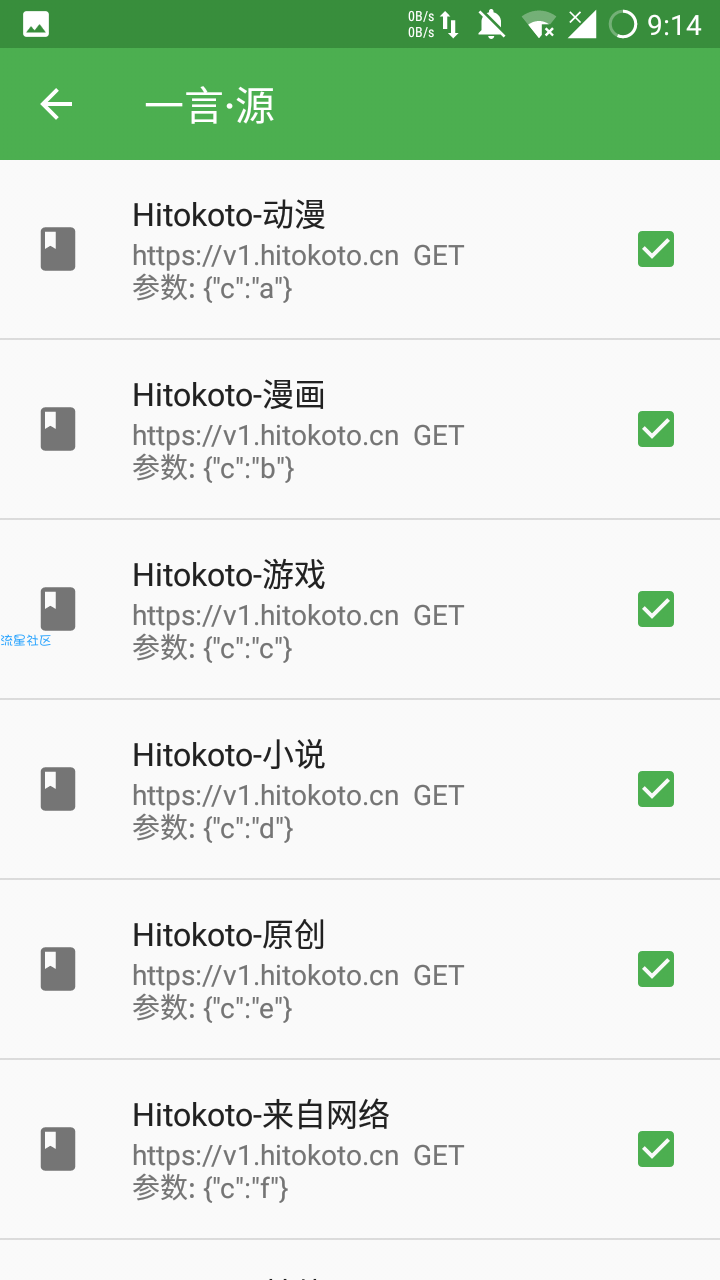
Task: Open the Hitokoto-来自网络 source row
Action: coord(360,1149)
